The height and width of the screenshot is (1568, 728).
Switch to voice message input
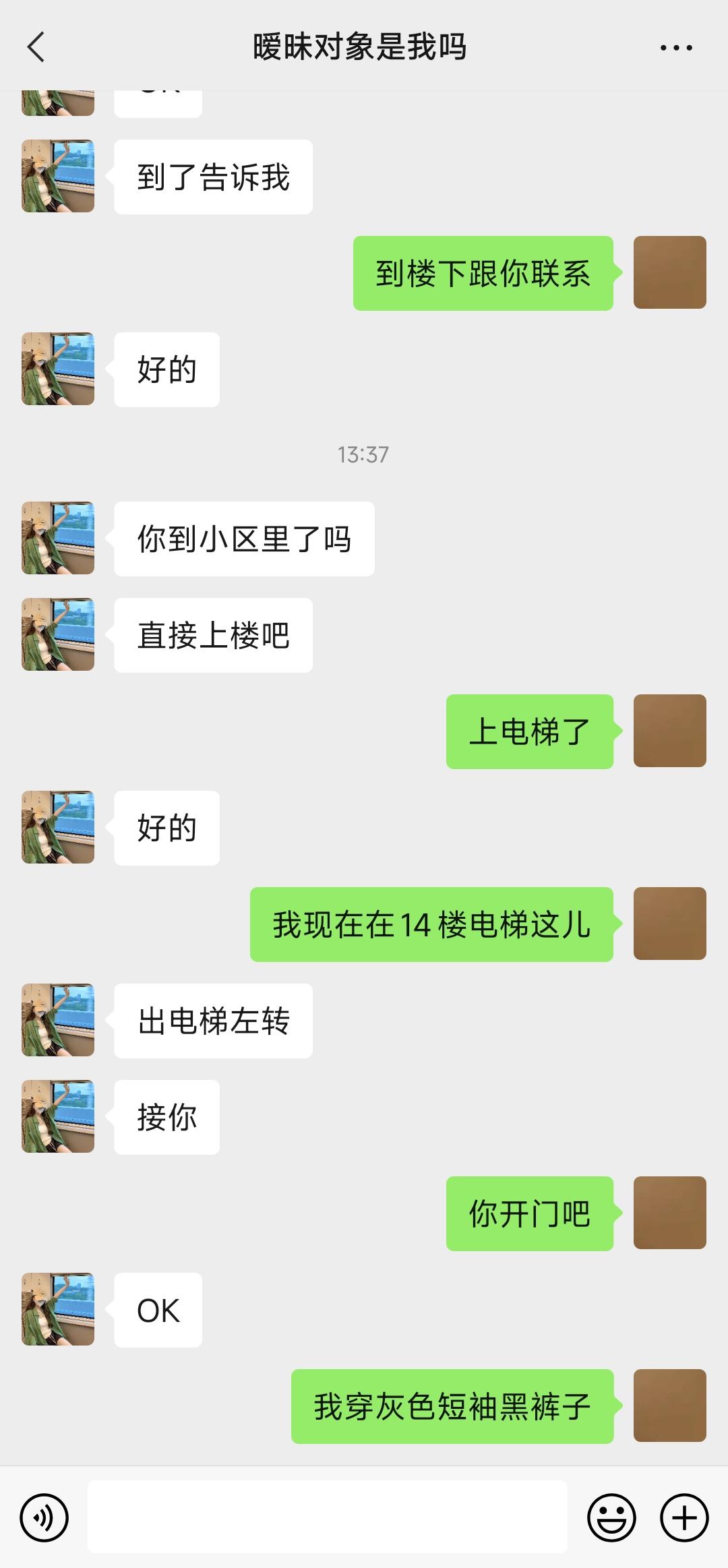44,1518
